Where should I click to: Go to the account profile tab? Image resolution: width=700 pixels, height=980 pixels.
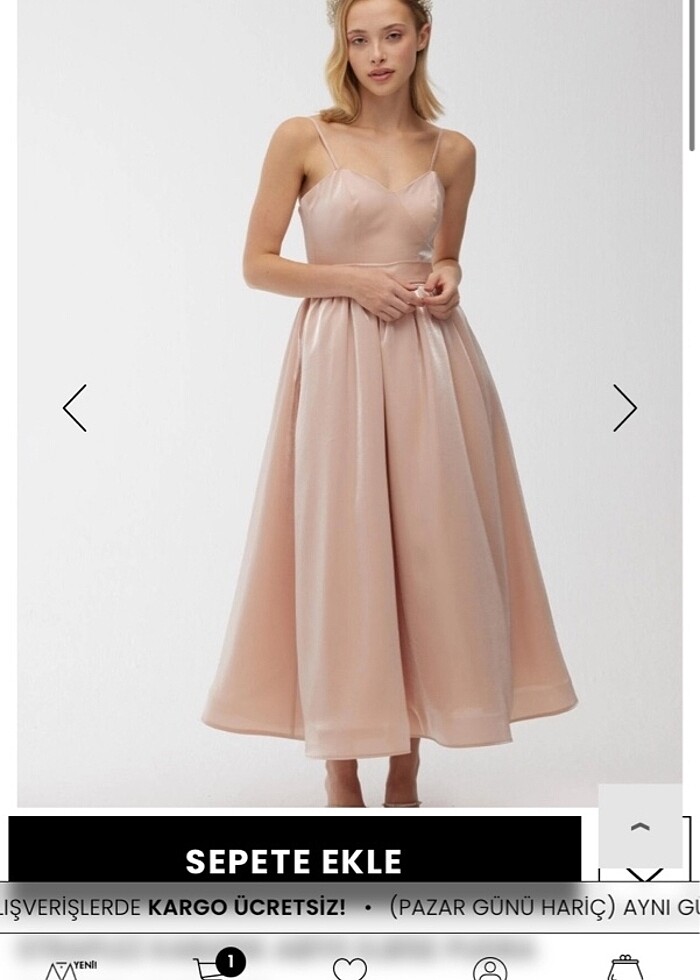pyautogui.click(x=490, y=968)
